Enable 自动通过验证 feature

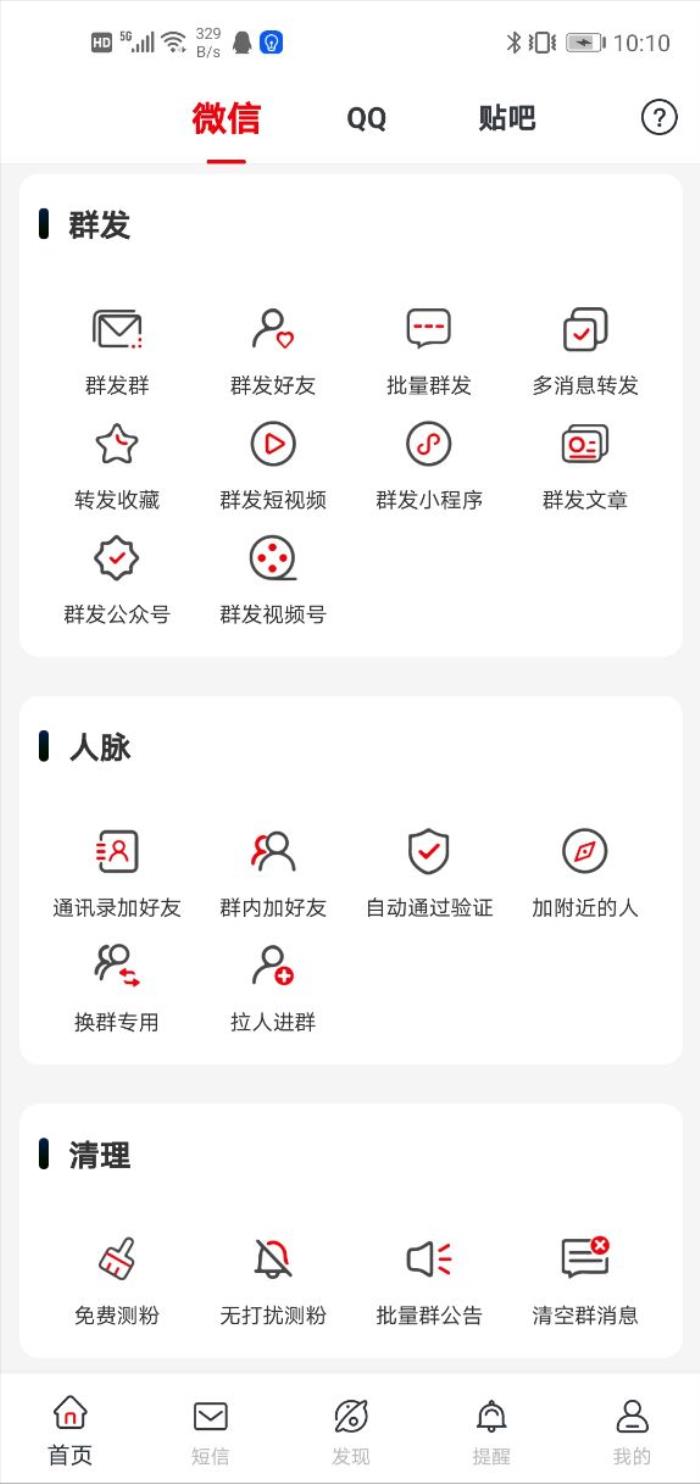(429, 872)
